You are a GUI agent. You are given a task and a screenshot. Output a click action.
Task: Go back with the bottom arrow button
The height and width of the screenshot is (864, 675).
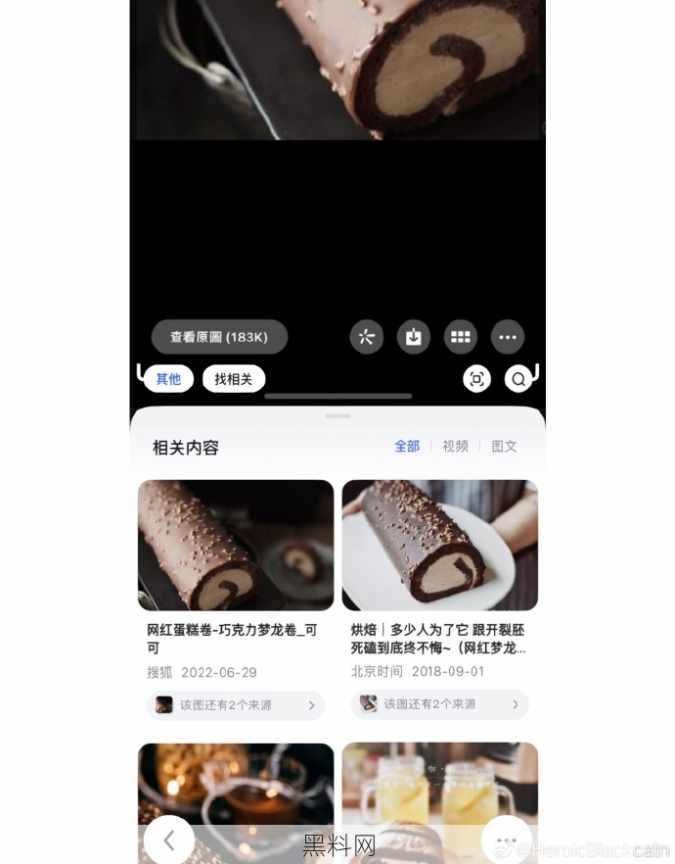point(169,840)
